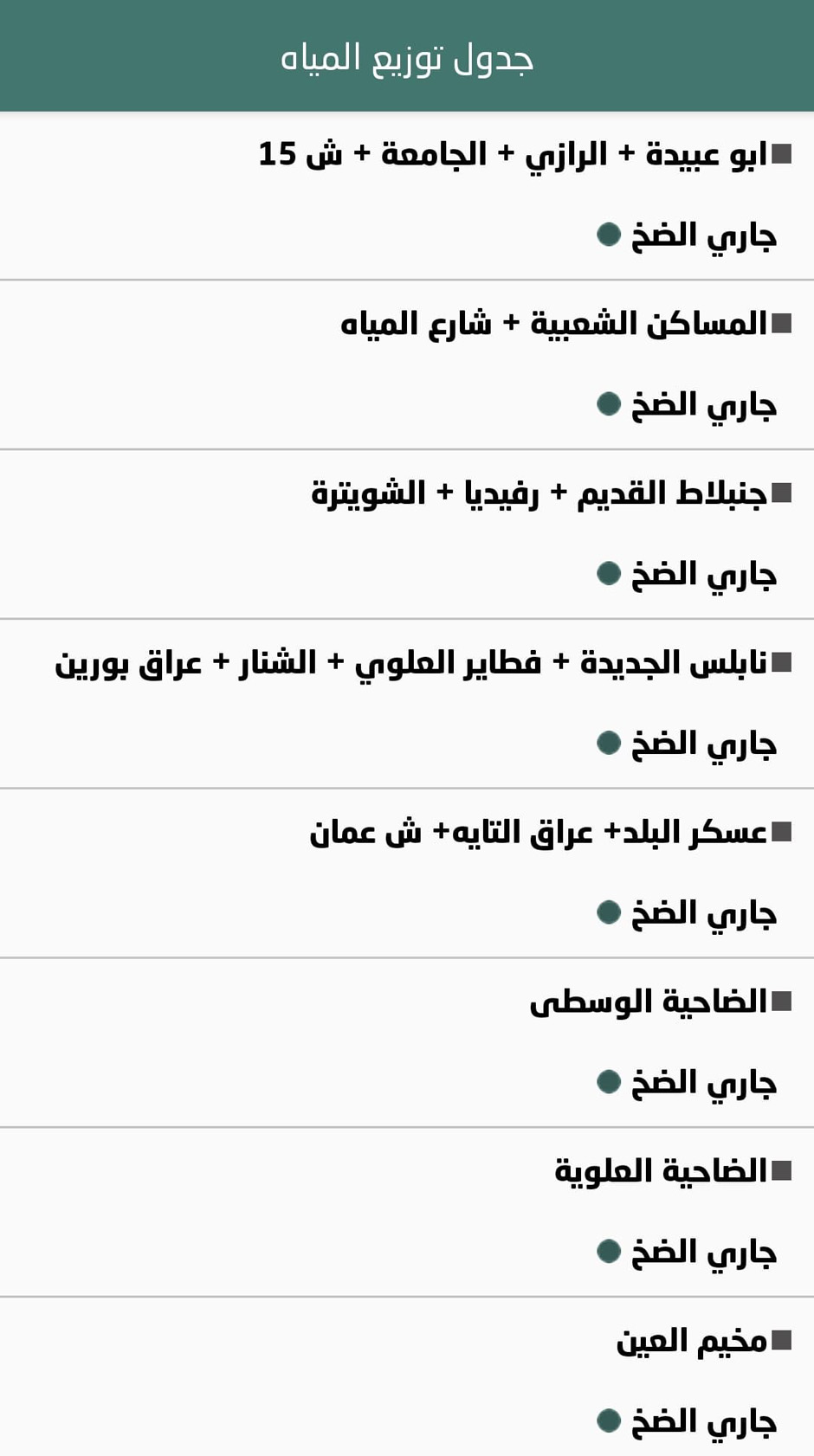Select the الضاحية الوسطى row
Image resolution: width=814 pixels, height=1456 pixels.
point(649,1002)
